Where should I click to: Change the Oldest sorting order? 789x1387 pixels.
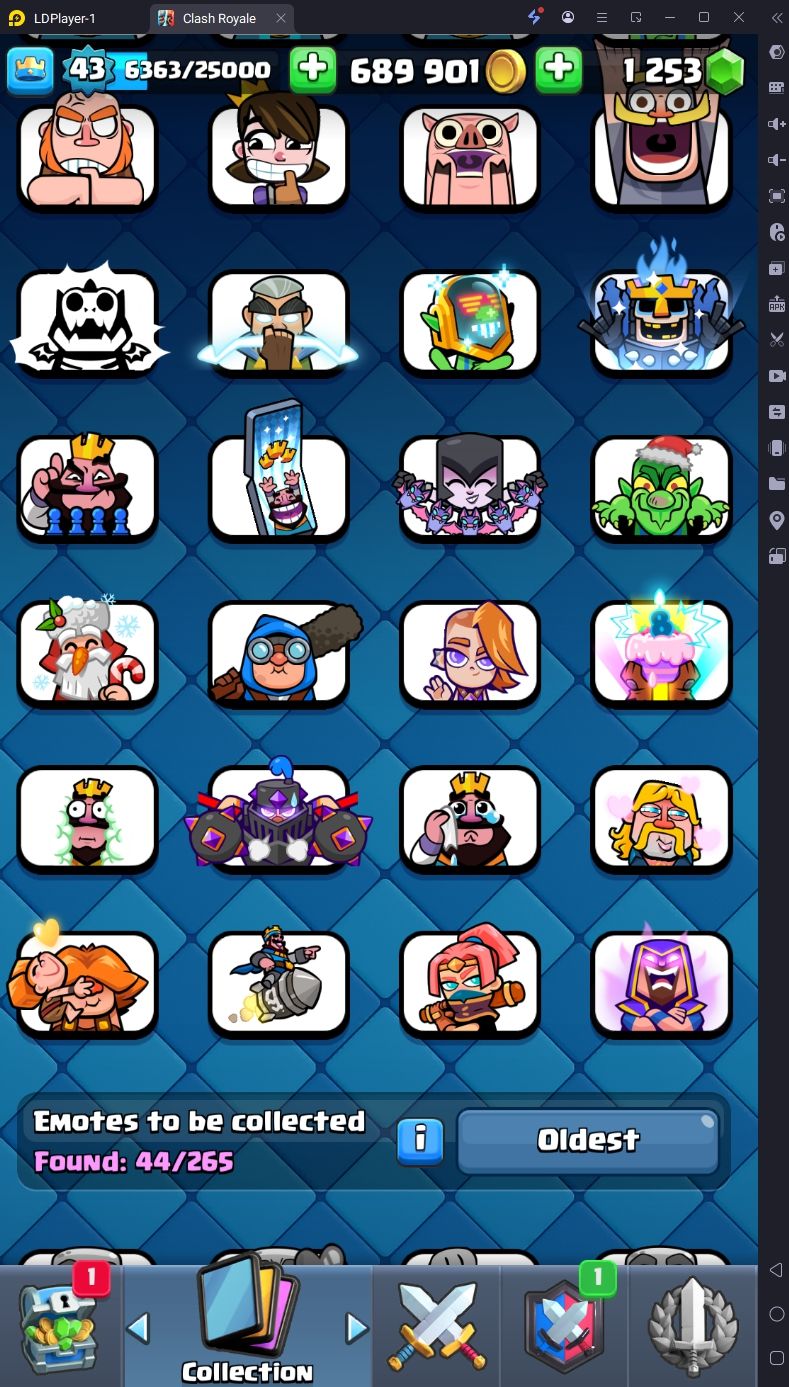[x=588, y=1140]
